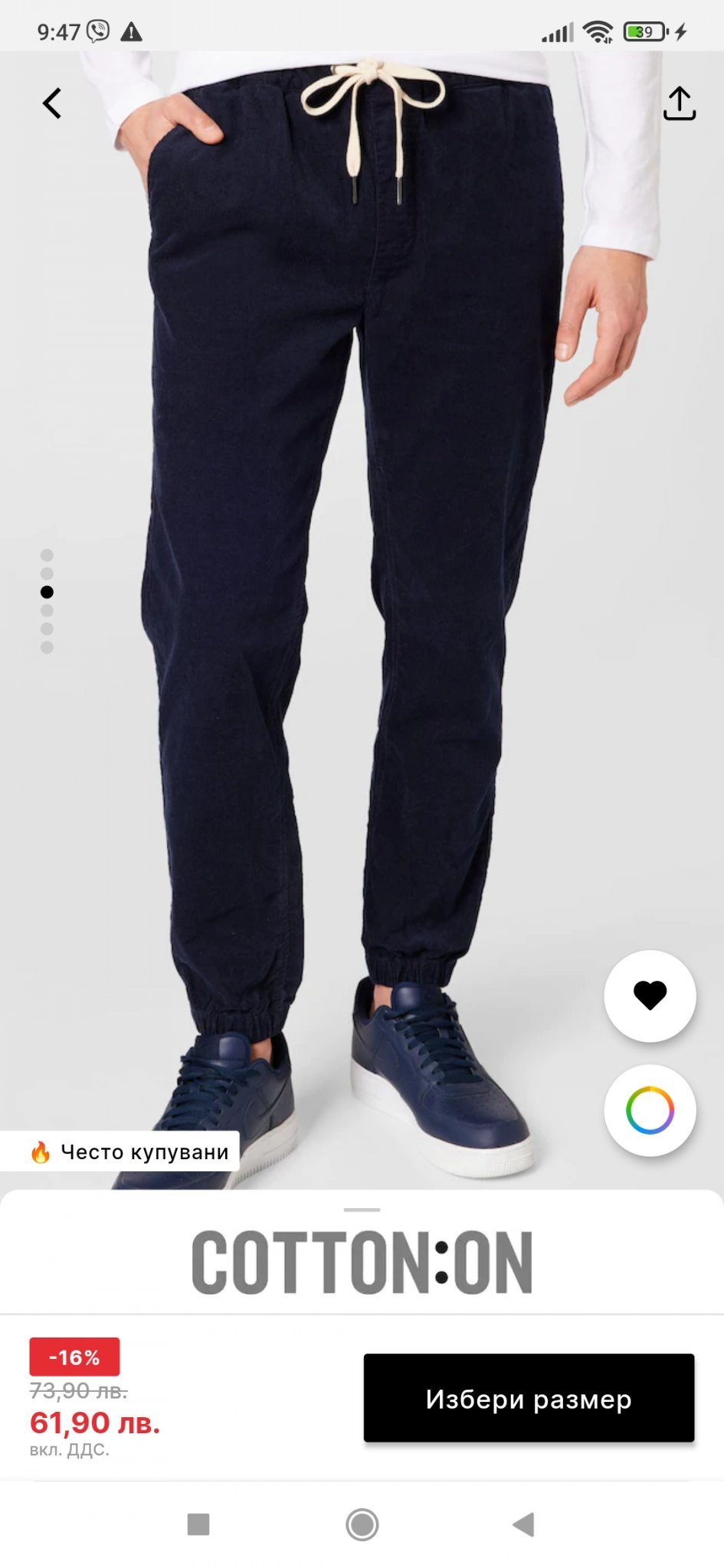Tap the system home button
The image size is (724, 1568).
tap(362, 1524)
